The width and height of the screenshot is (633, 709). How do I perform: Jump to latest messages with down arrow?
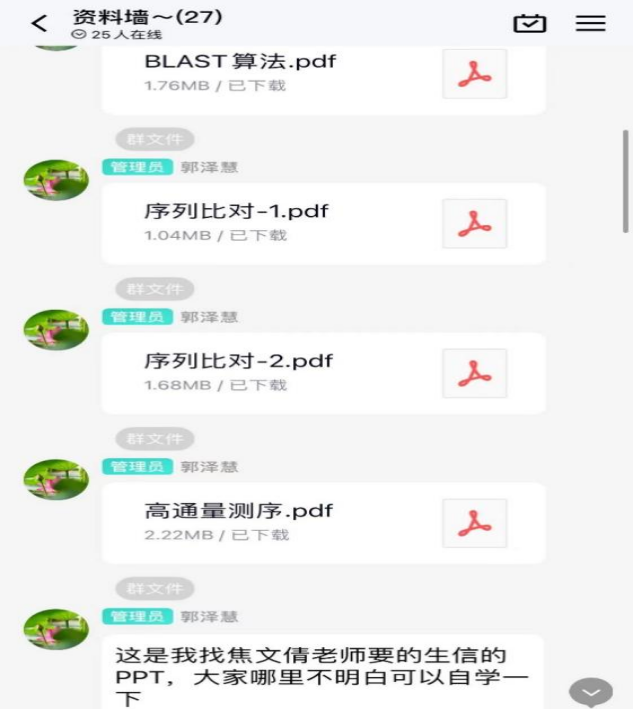(591, 692)
